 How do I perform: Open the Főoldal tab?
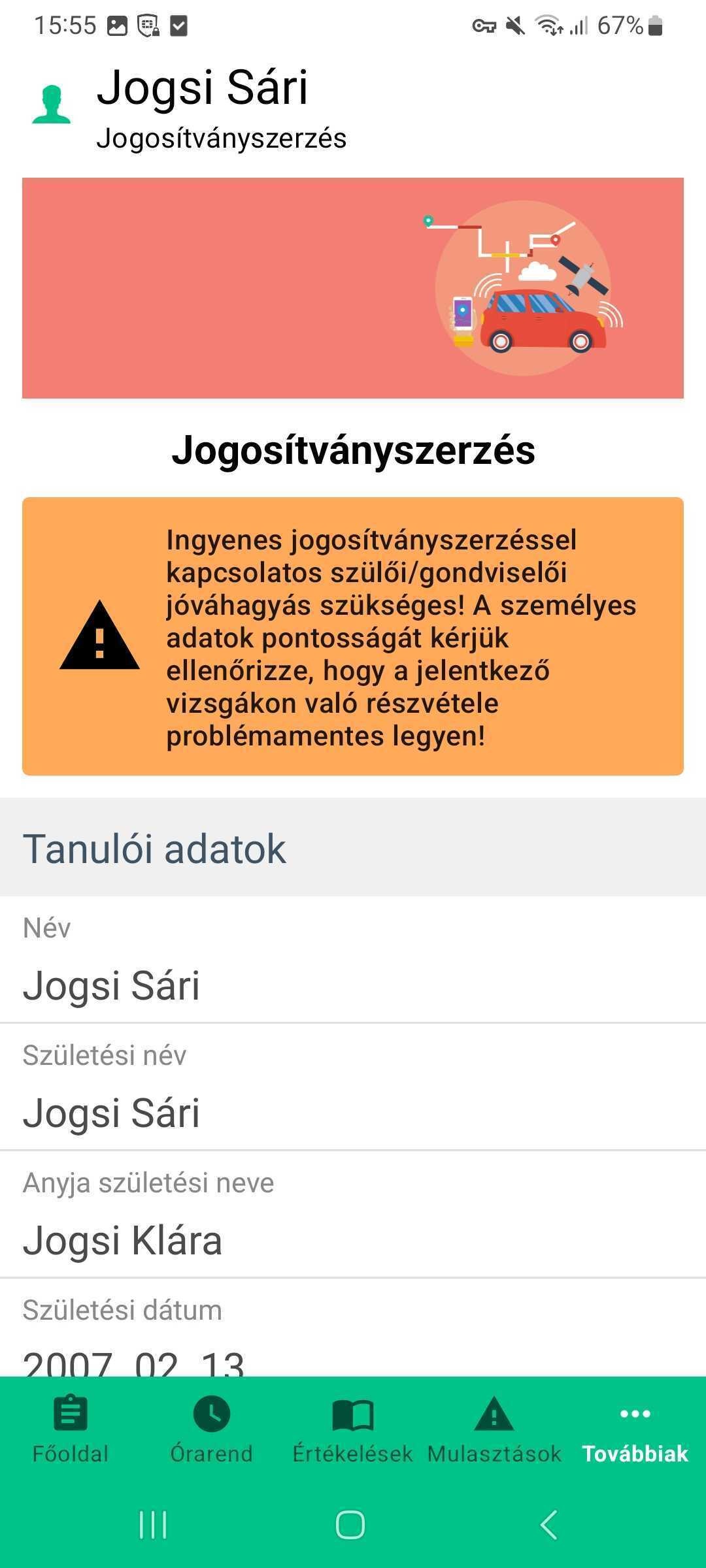click(71, 1429)
